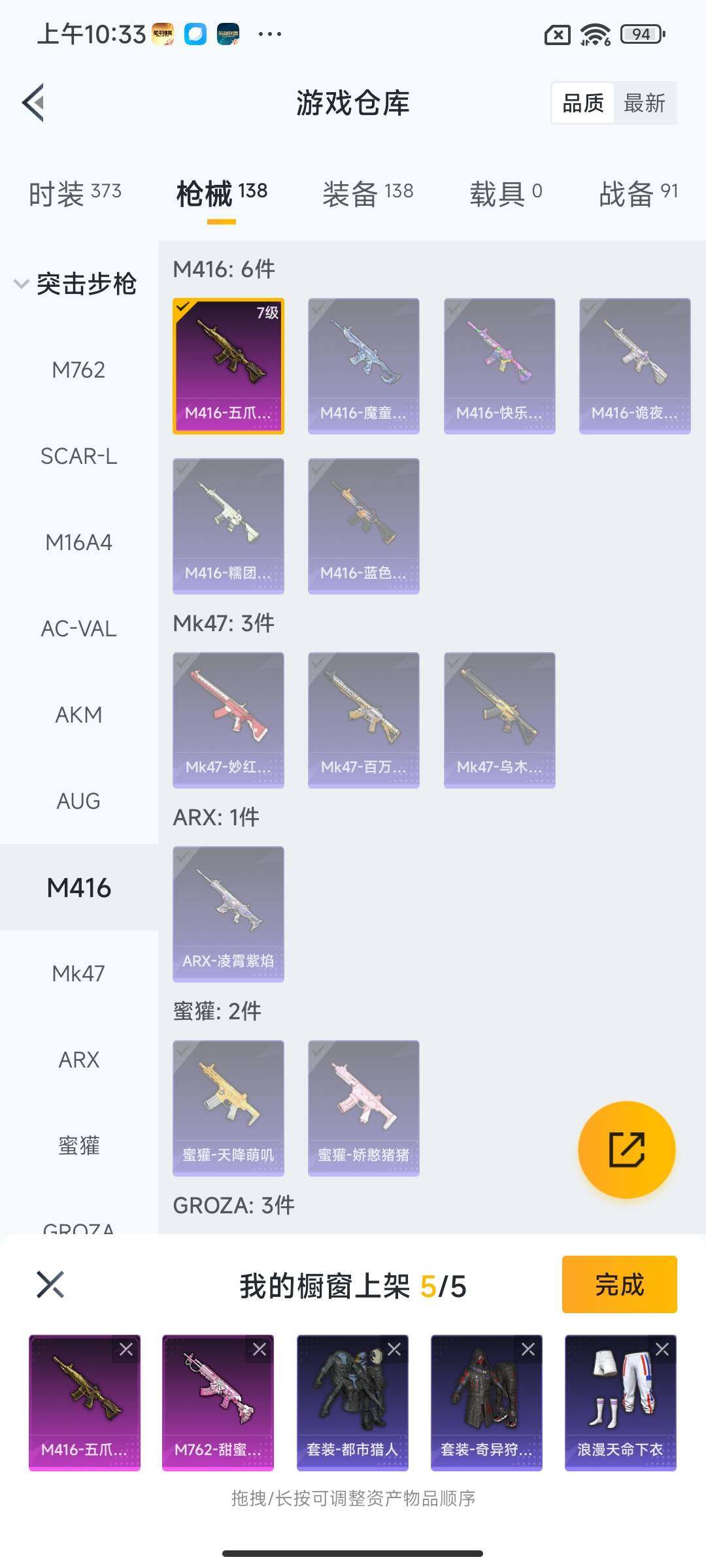Select the ARX-凌霄紫焰 skin

coord(228,914)
